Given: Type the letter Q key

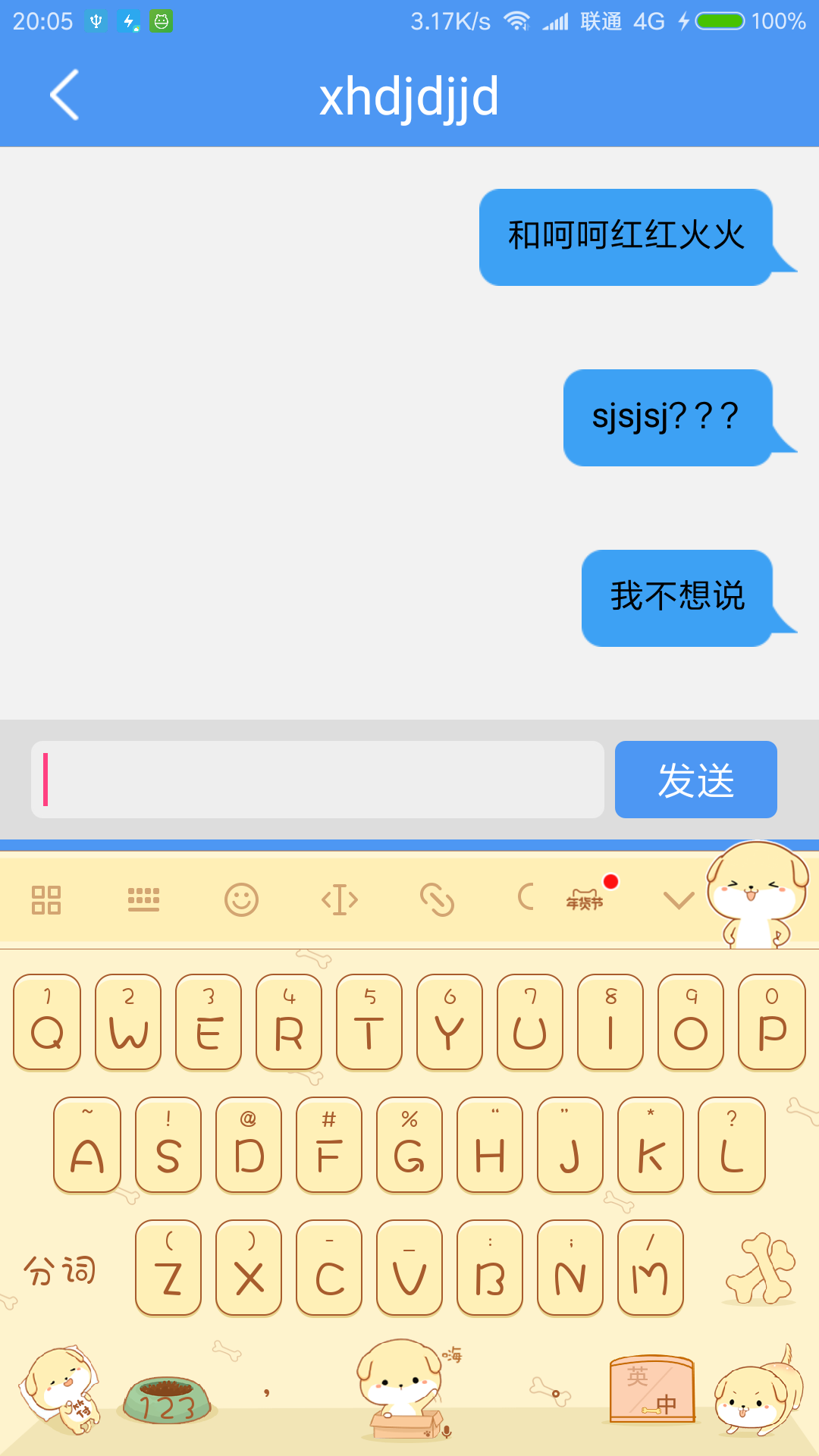Looking at the screenshot, I should (x=47, y=1021).
